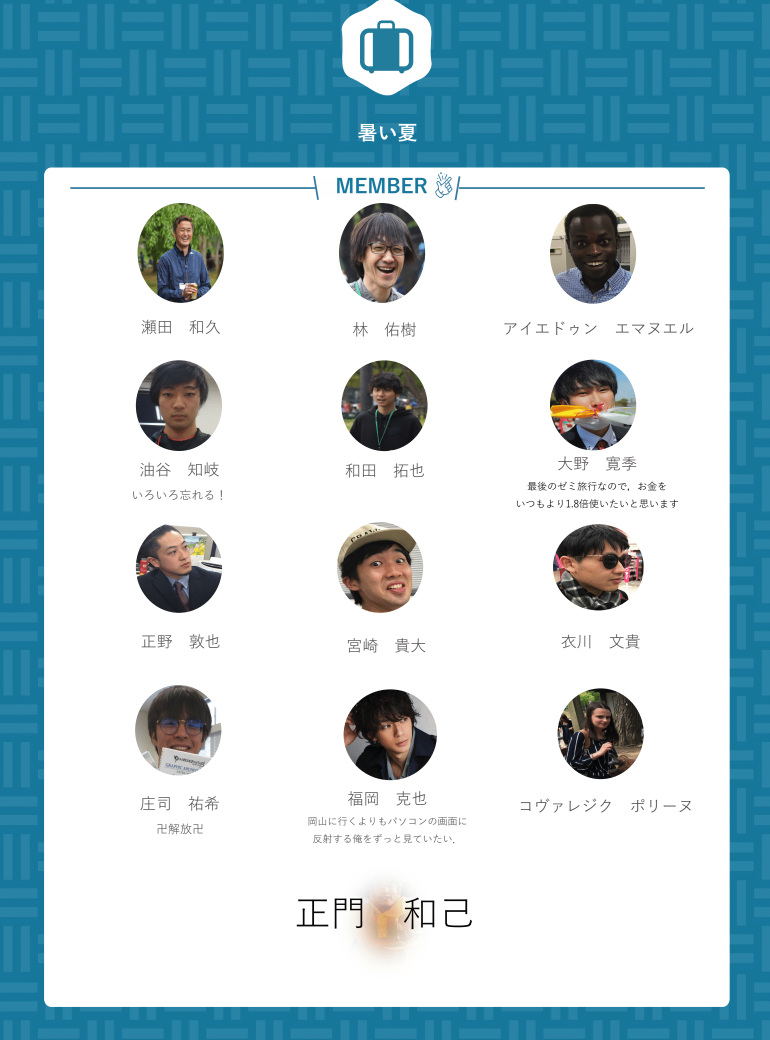Select コヴァレジク ポリーヌ's profile picture
Viewport: 770px width, 1040px height.
(x=601, y=733)
